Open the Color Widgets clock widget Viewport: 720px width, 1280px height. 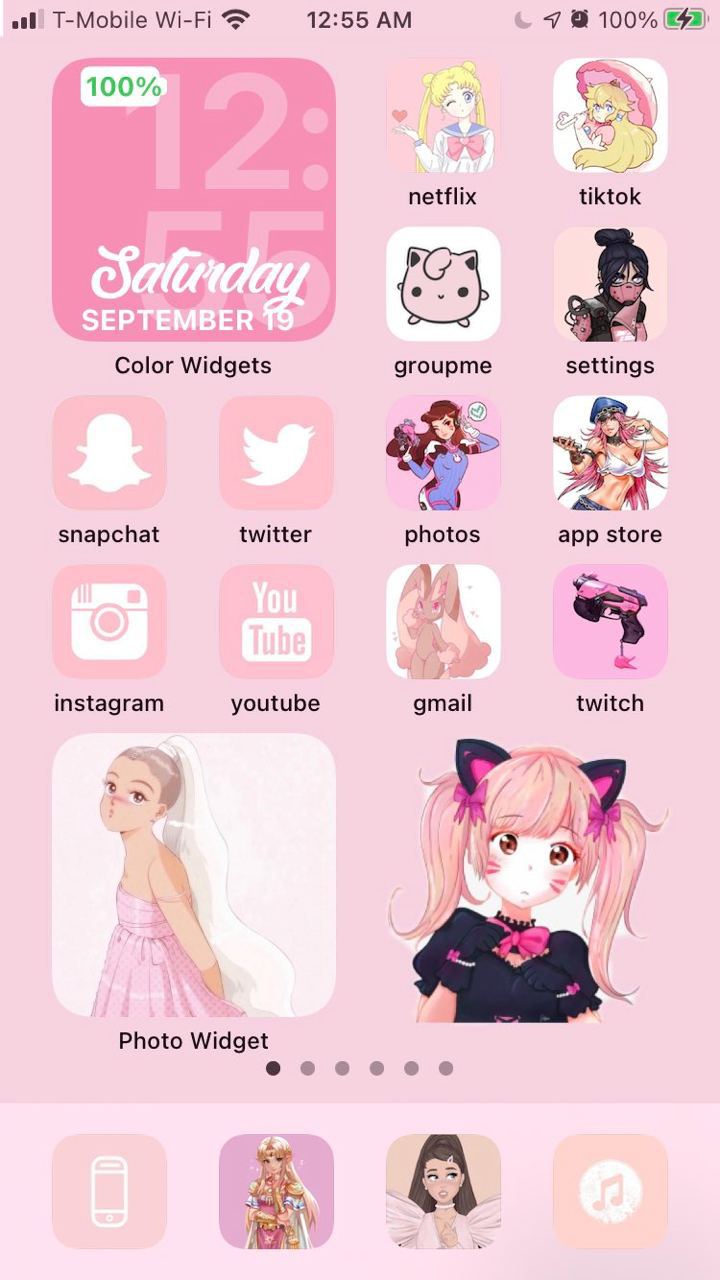(x=193, y=199)
